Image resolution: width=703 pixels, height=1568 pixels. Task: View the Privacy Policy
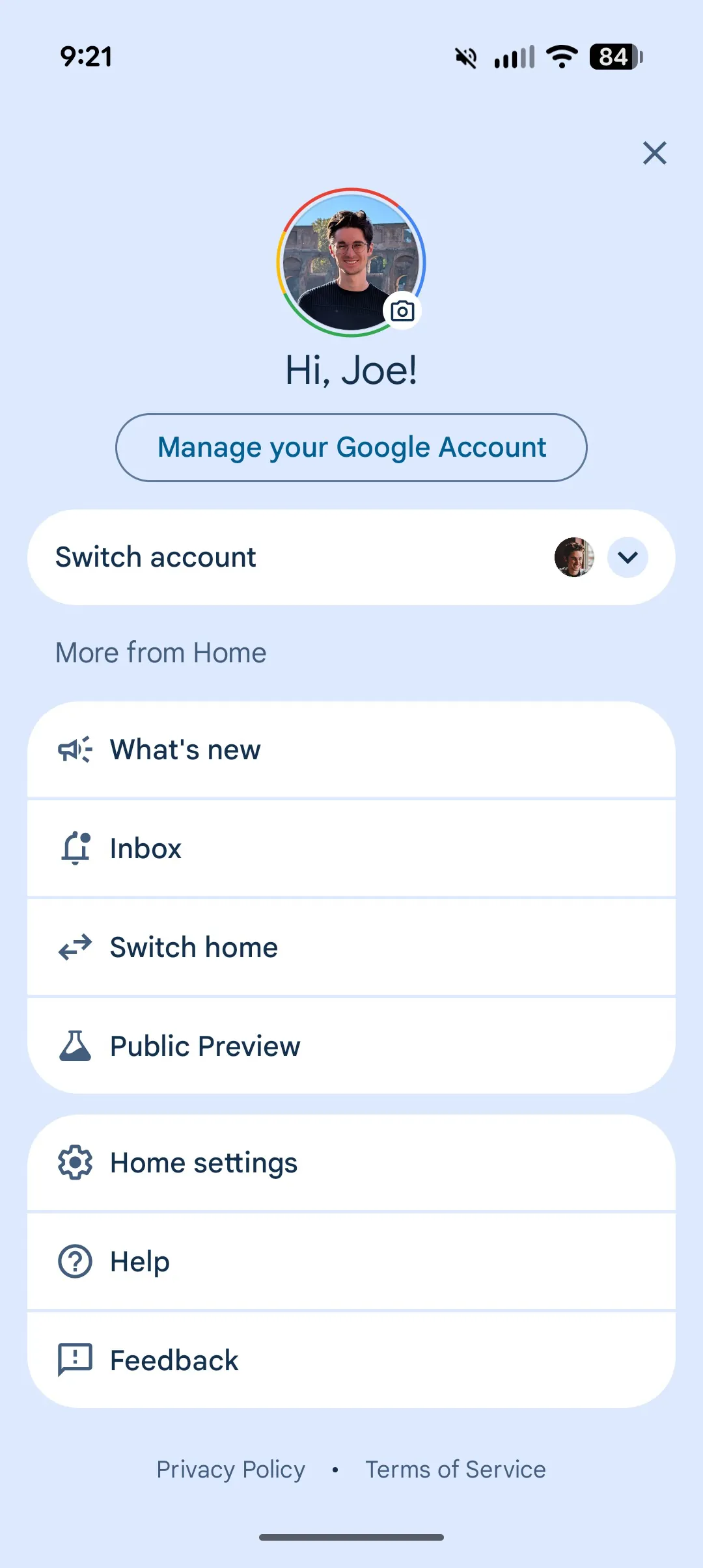point(230,1469)
